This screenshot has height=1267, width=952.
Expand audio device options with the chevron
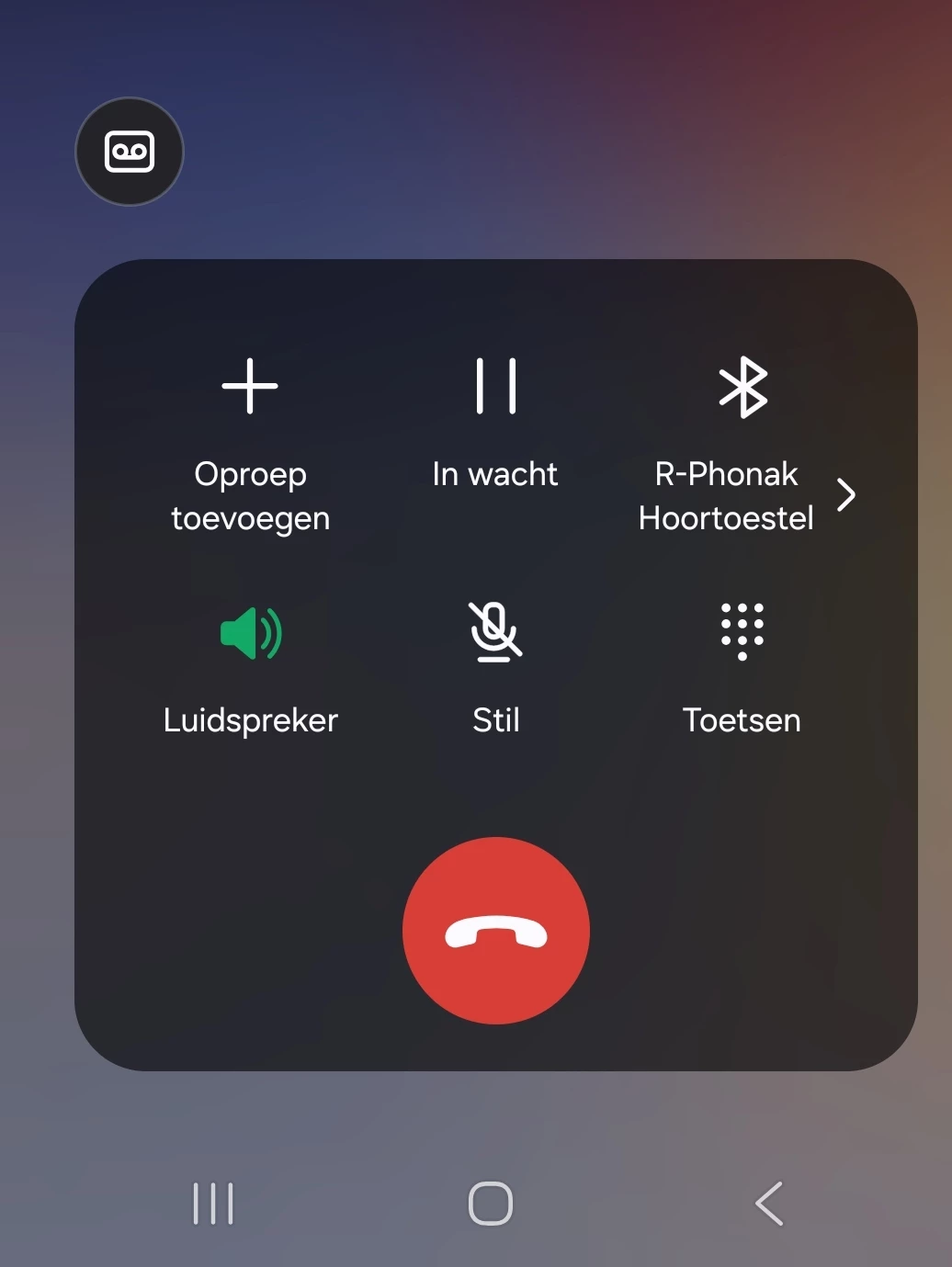(x=846, y=495)
